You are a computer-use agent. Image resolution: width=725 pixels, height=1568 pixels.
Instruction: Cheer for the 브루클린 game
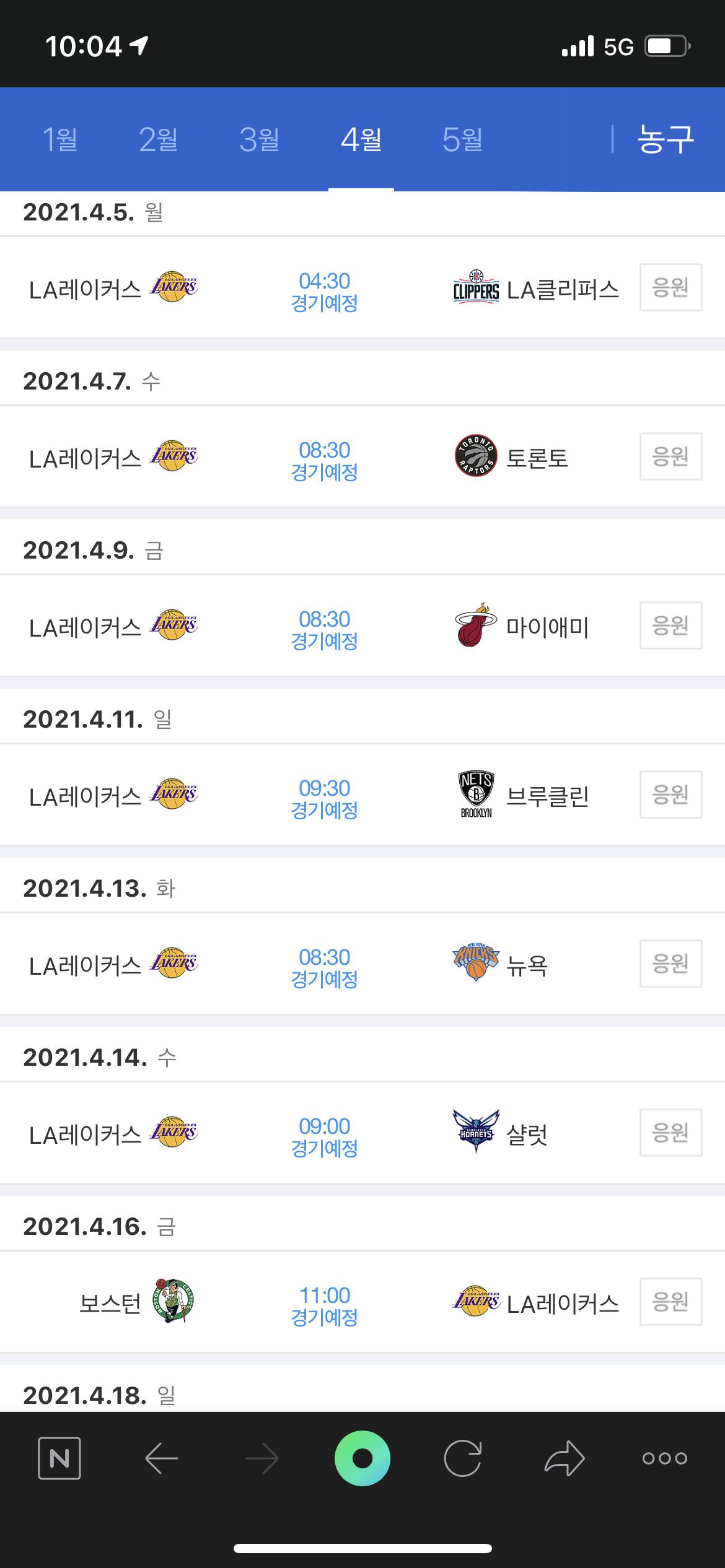tap(670, 795)
